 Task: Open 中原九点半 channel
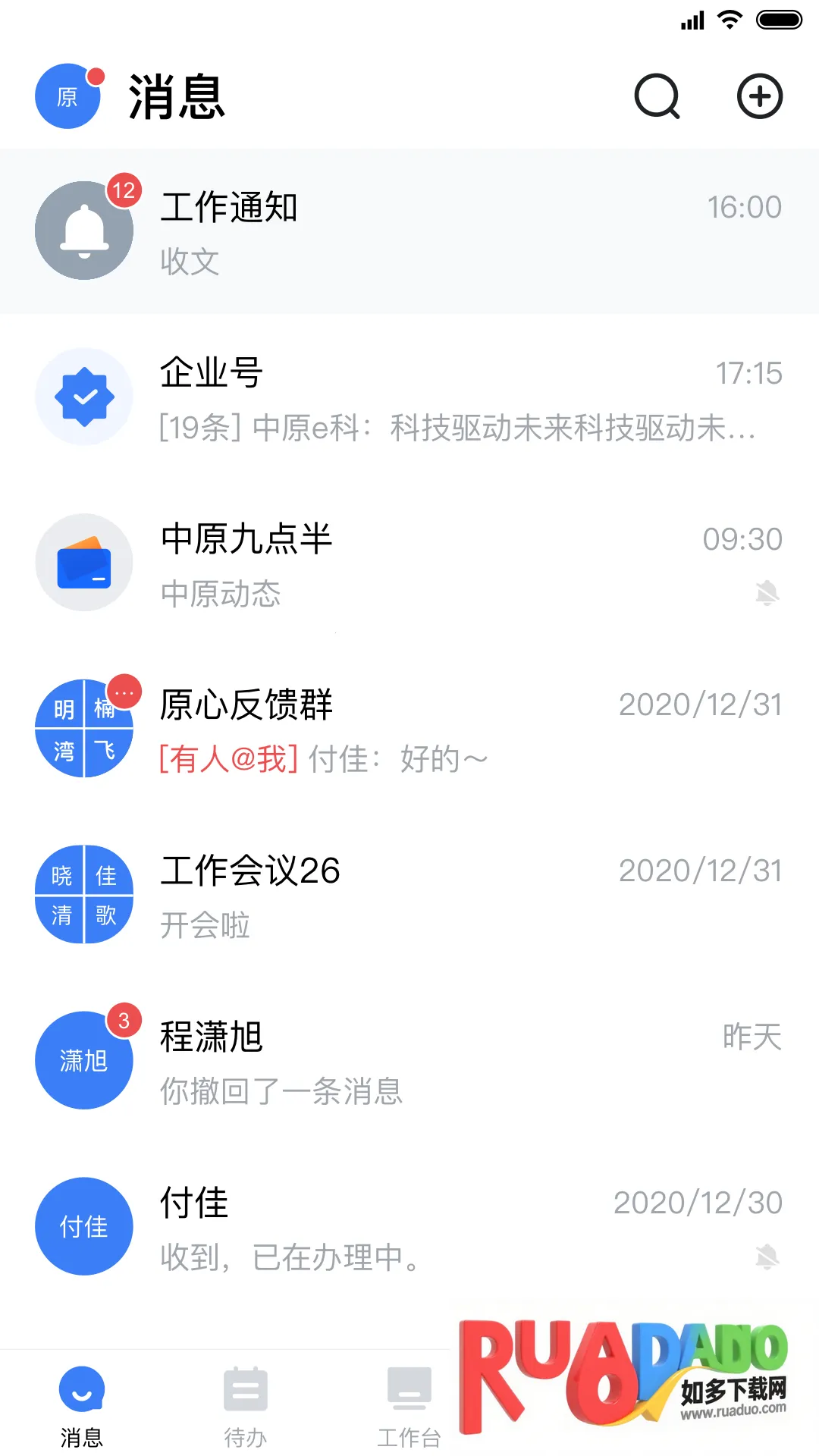409,563
